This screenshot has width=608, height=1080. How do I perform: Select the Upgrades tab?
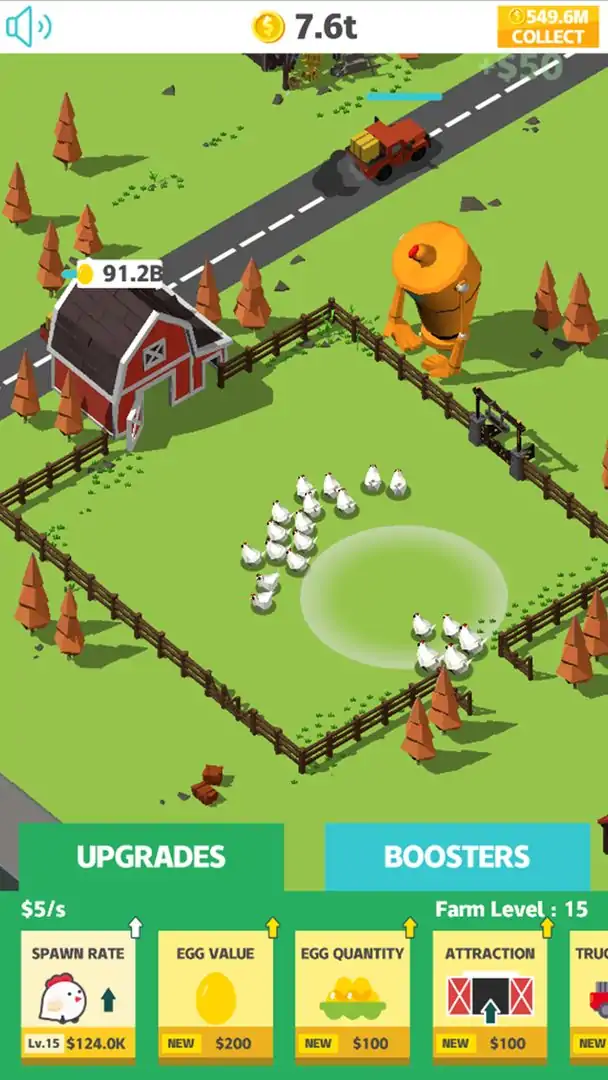pyautogui.click(x=151, y=857)
